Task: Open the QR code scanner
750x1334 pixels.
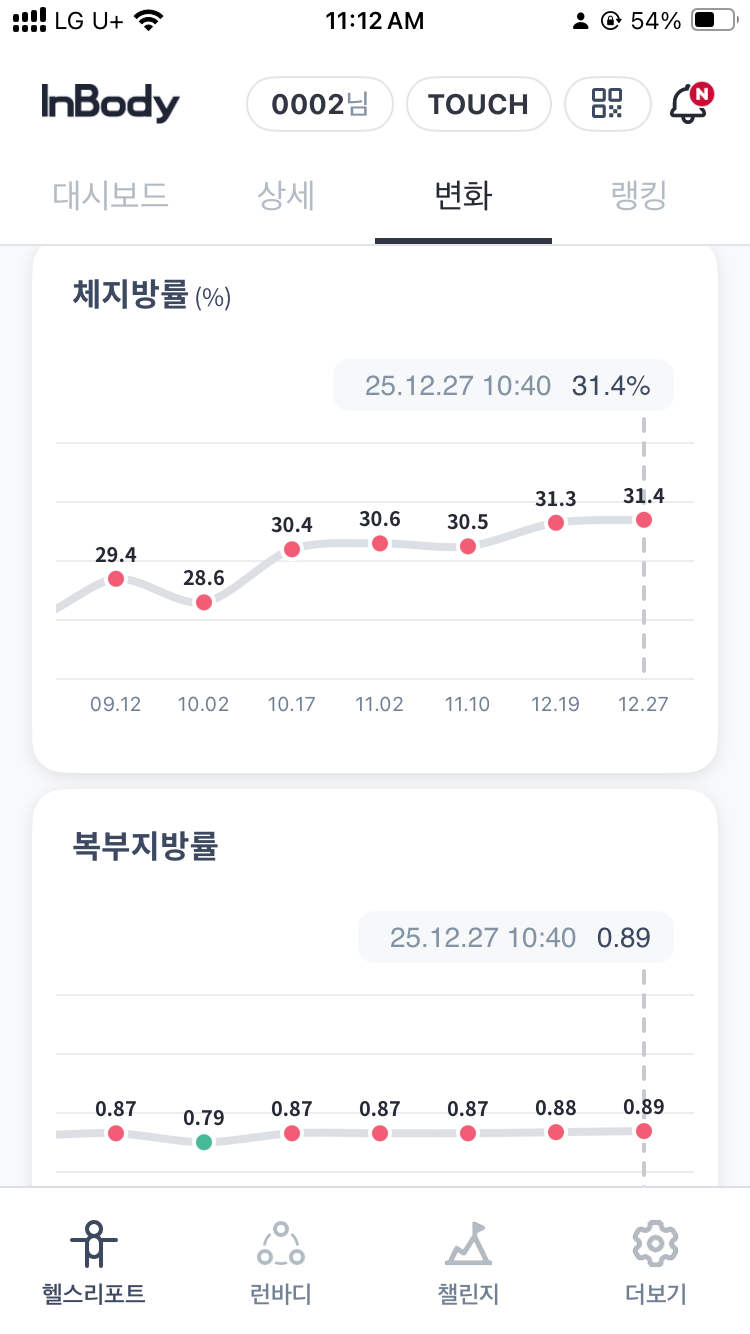Action: click(607, 104)
